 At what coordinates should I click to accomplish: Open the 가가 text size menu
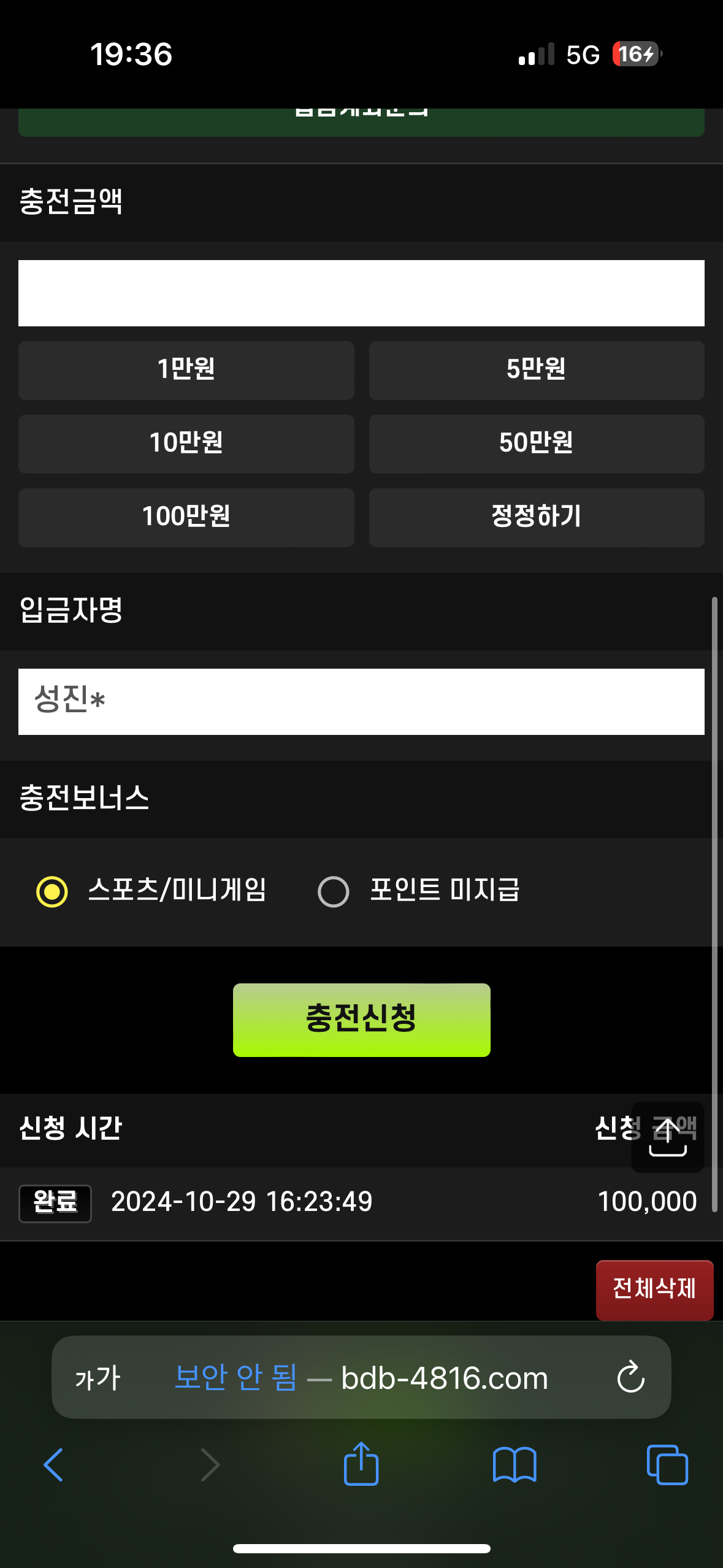(x=98, y=1378)
